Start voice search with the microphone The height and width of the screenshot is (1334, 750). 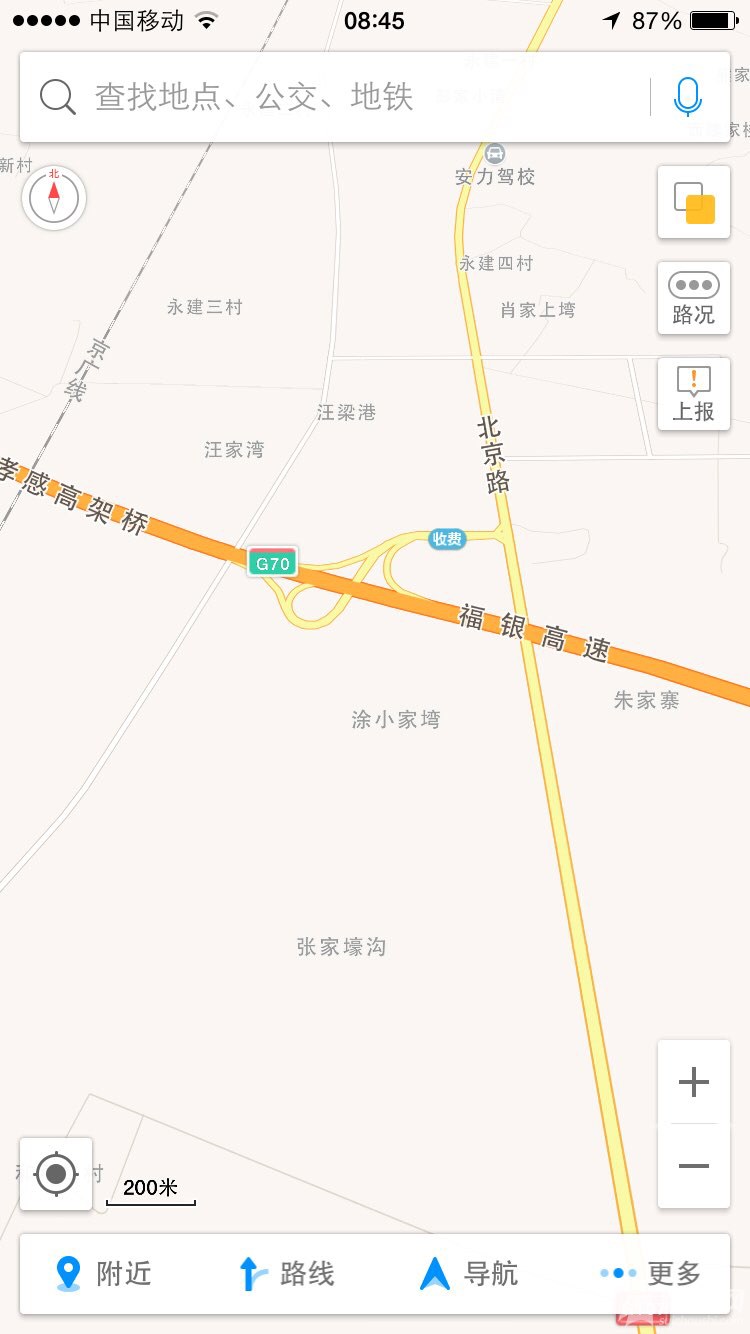(688, 97)
